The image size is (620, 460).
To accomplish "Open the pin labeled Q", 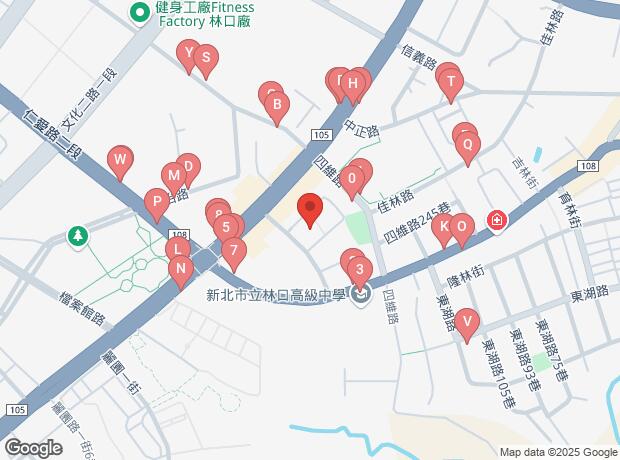I will click(x=466, y=146).
